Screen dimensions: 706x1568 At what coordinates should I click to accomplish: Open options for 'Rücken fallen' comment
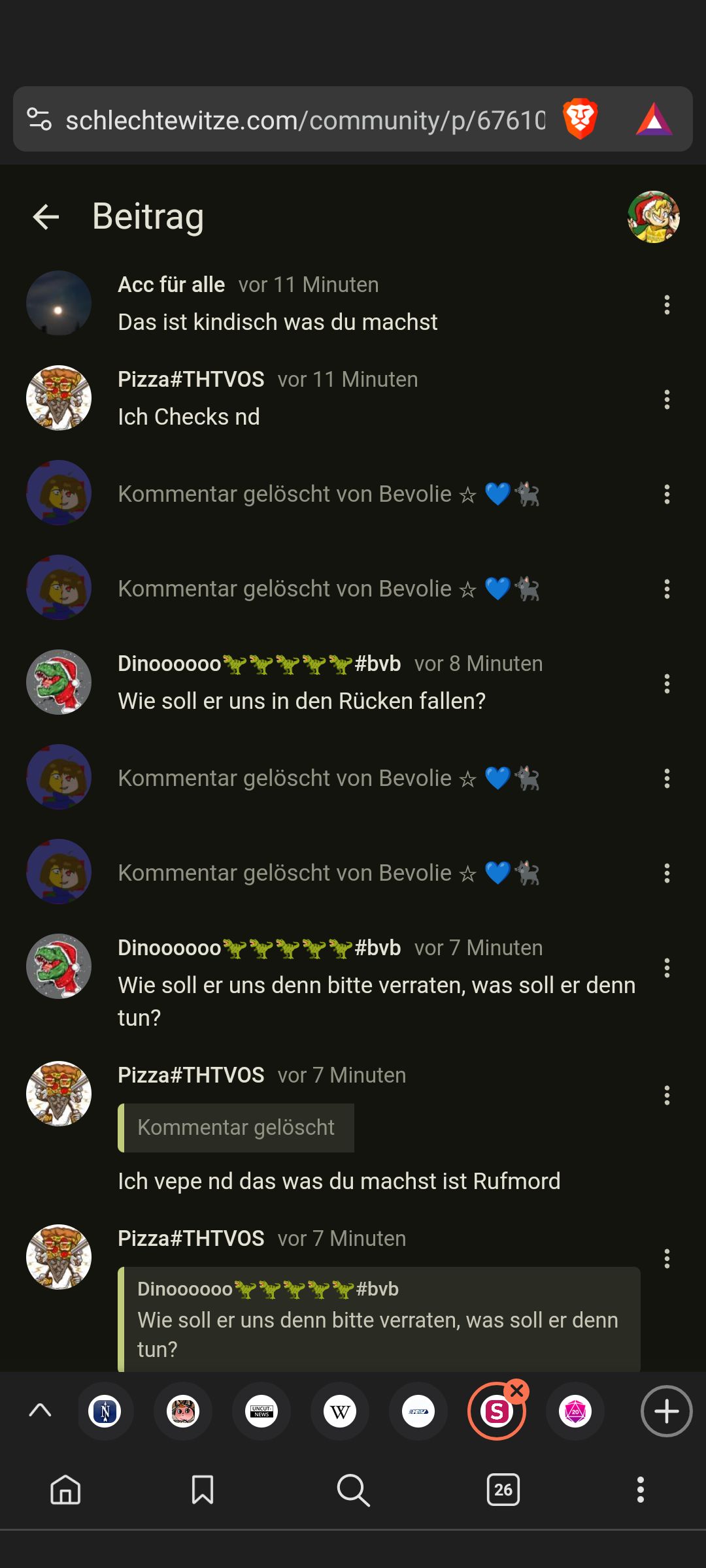[x=667, y=683]
